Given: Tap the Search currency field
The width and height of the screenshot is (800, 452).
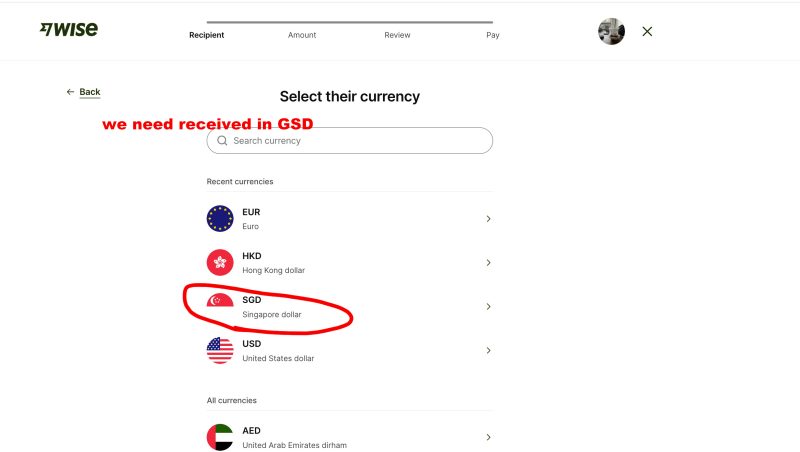Looking at the screenshot, I should click(350, 141).
